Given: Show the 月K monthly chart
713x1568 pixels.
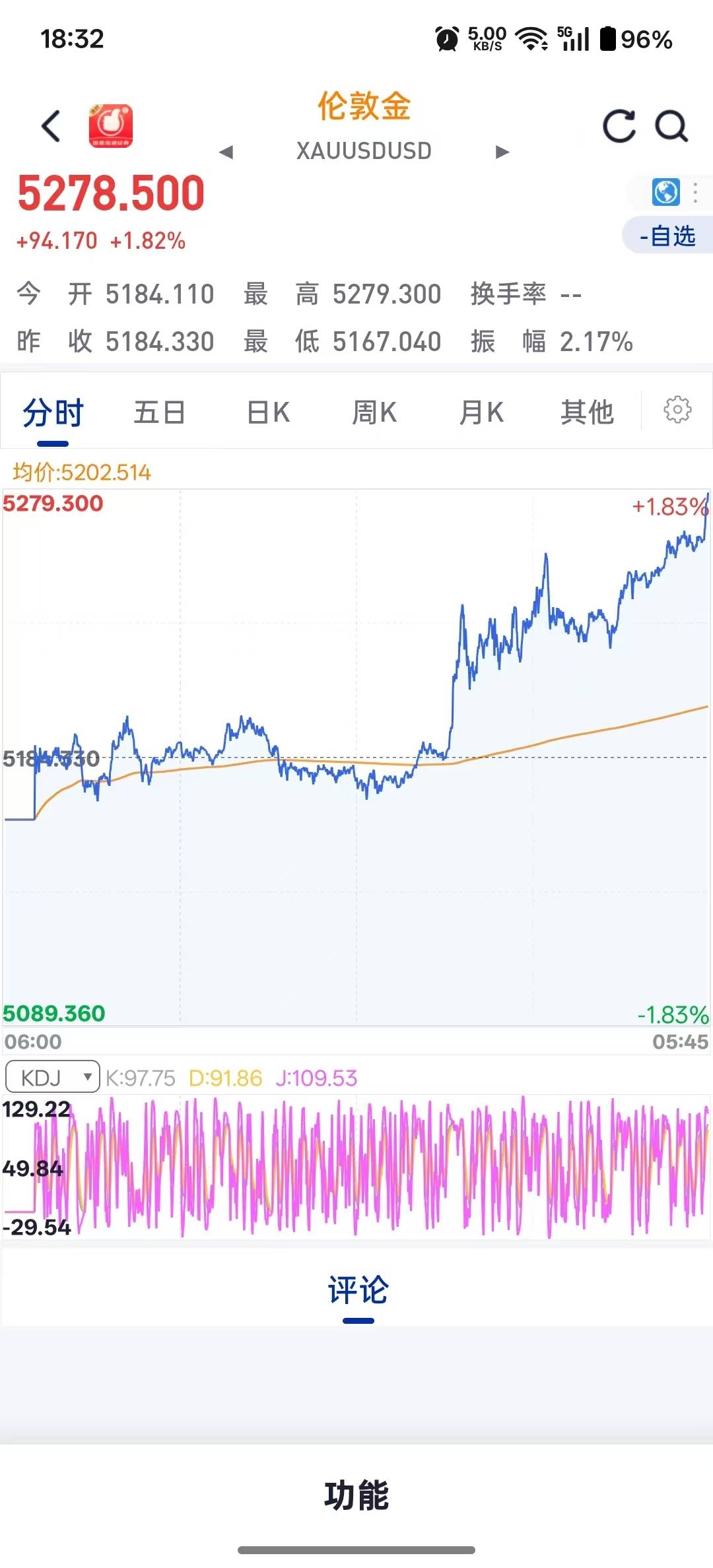Looking at the screenshot, I should click(481, 413).
